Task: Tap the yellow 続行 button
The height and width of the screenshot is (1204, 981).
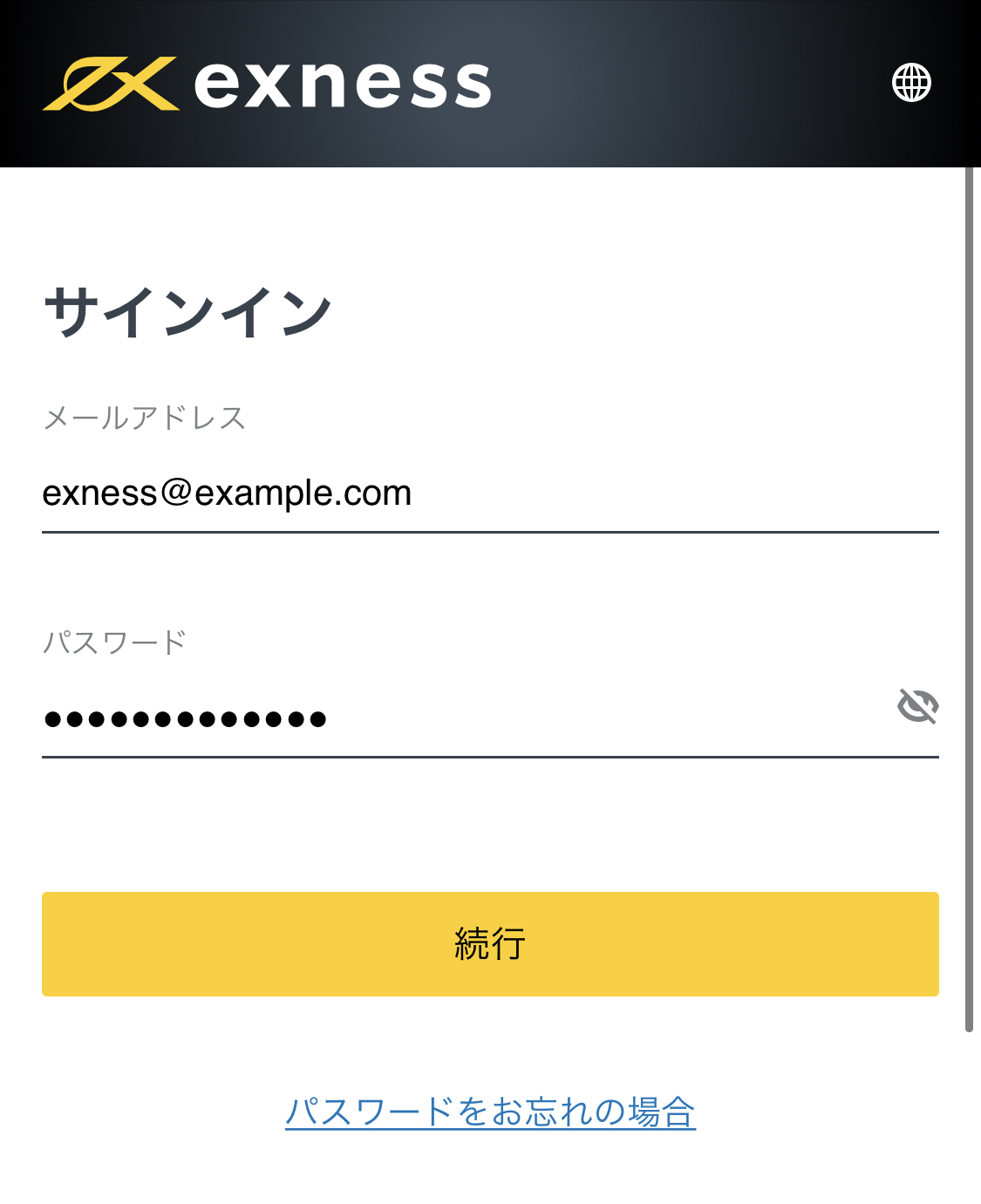Action: click(x=490, y=943)
